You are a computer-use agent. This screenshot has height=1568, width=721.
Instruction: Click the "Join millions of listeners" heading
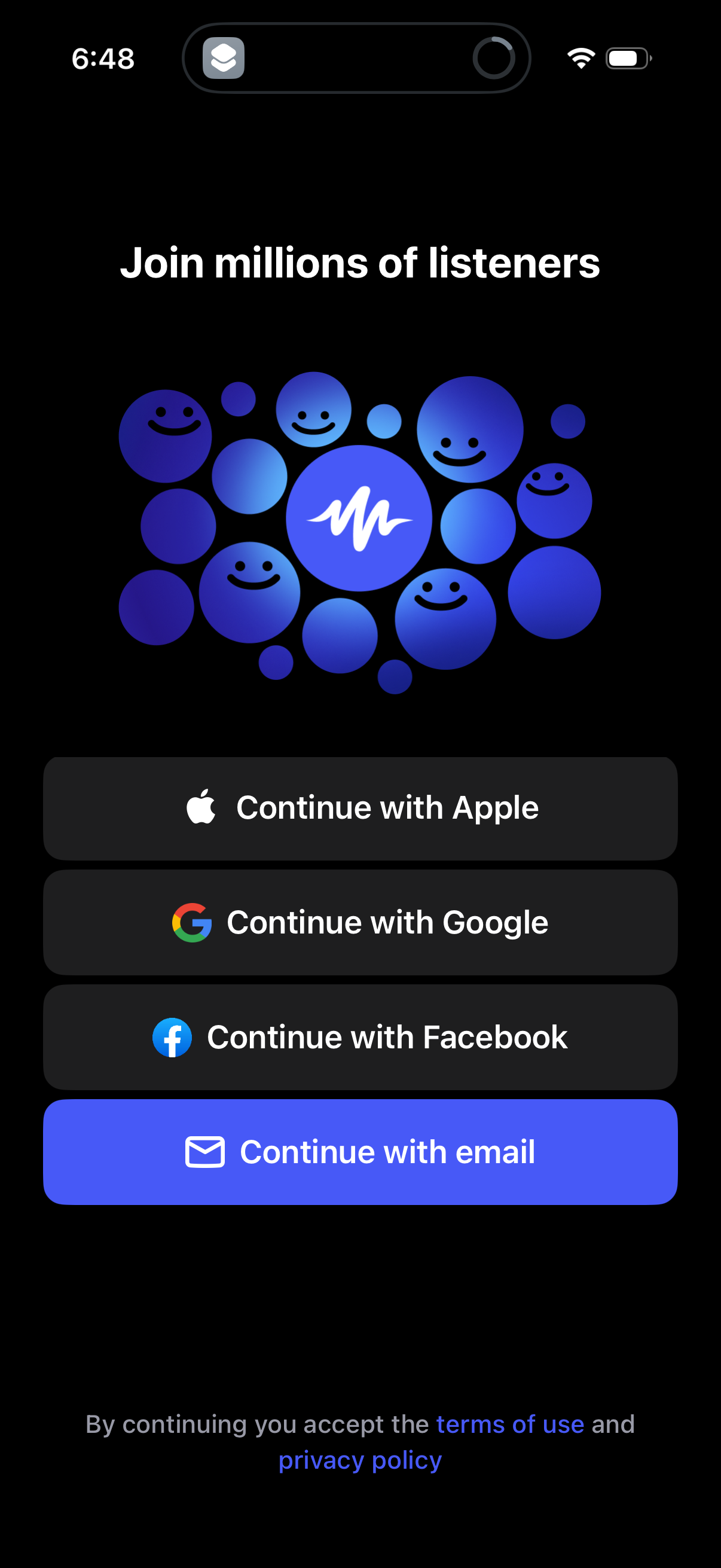[360, 263]
